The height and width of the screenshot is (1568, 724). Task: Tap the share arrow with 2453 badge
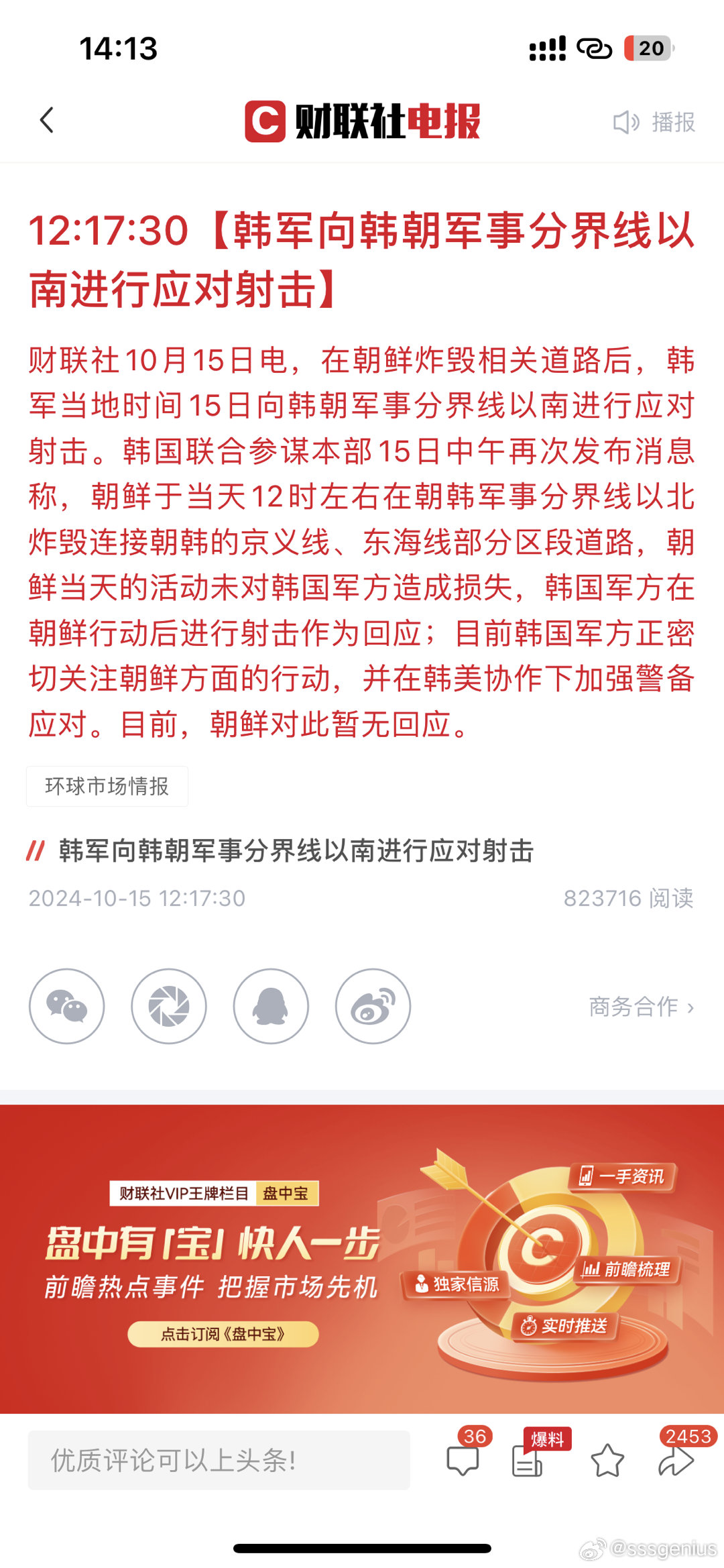pyautogui.click(x=676, y=1461)
